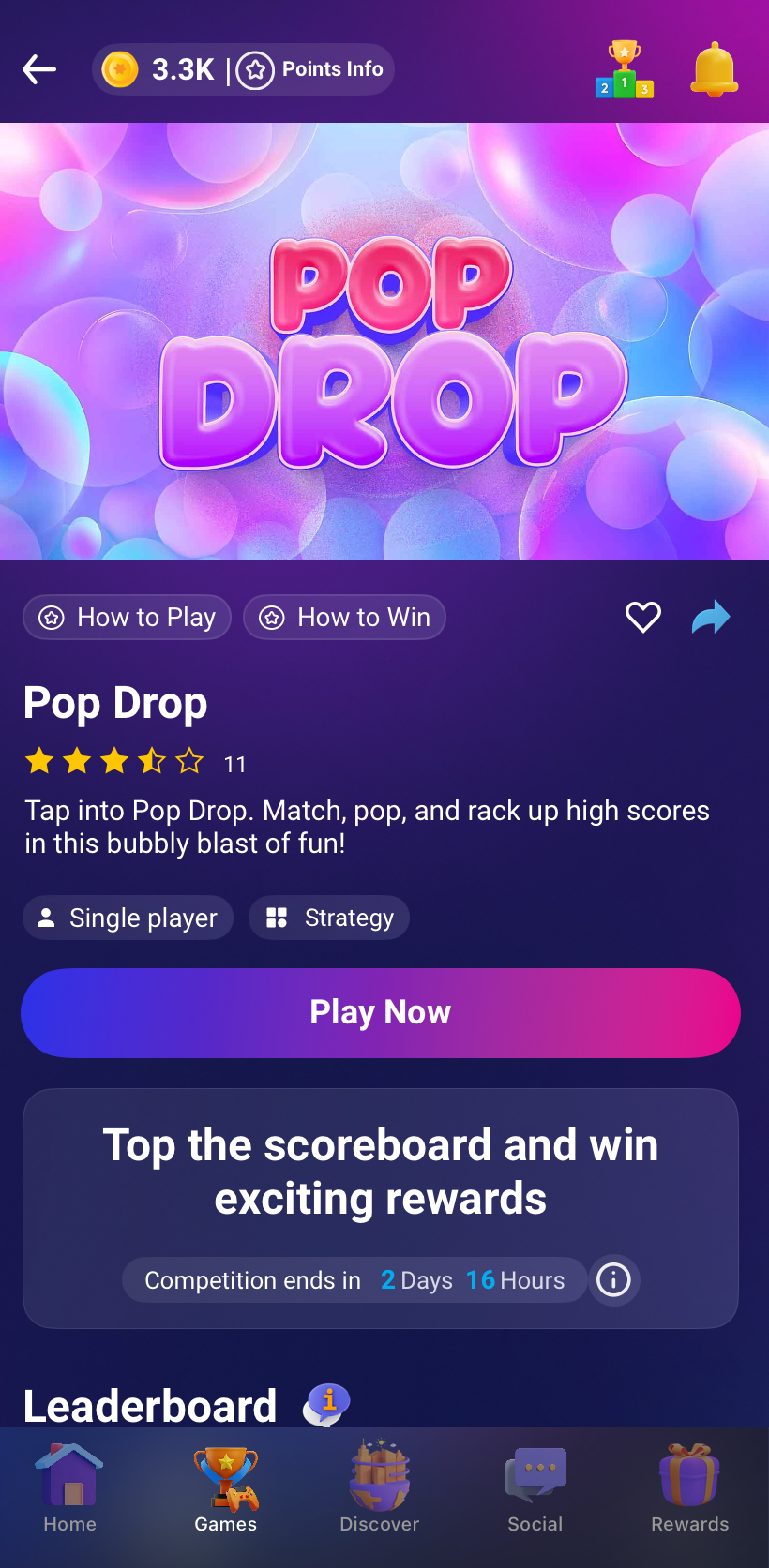Switch to the Home tab
The height and width of the screenshot is (1568, 769).
coord(70,1488)
